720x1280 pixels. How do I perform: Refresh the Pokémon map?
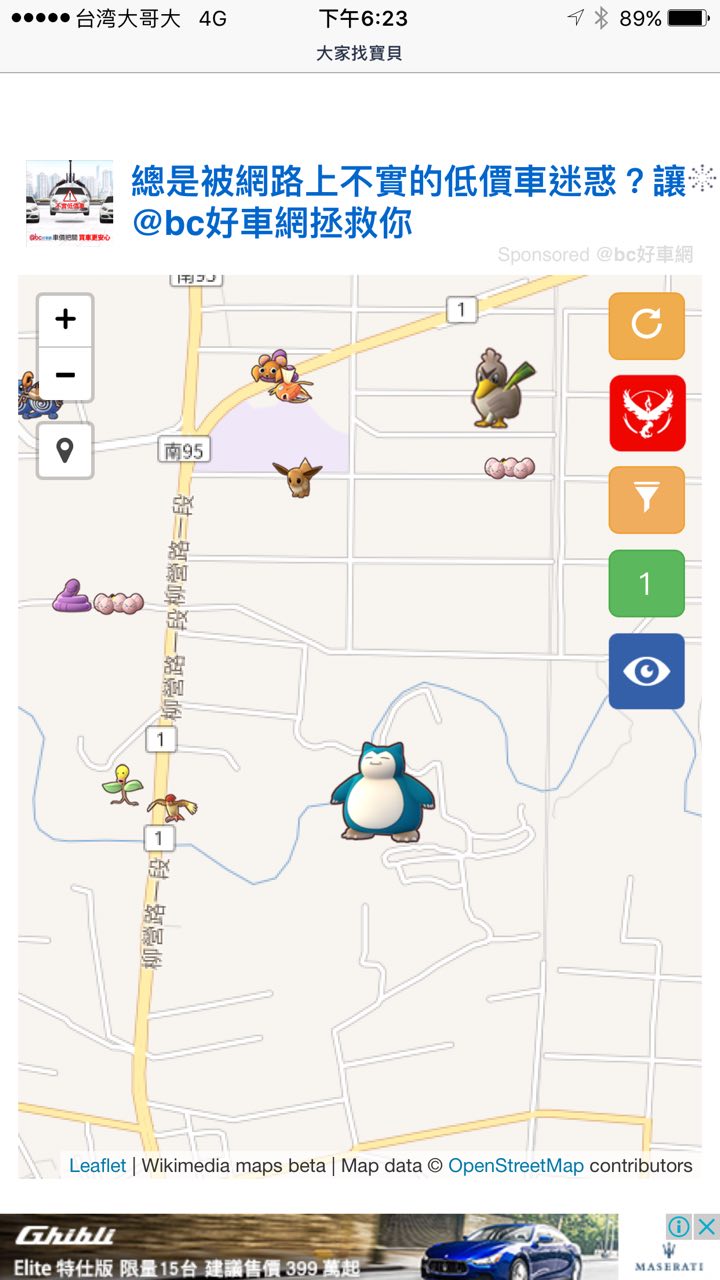coord(646,325)
